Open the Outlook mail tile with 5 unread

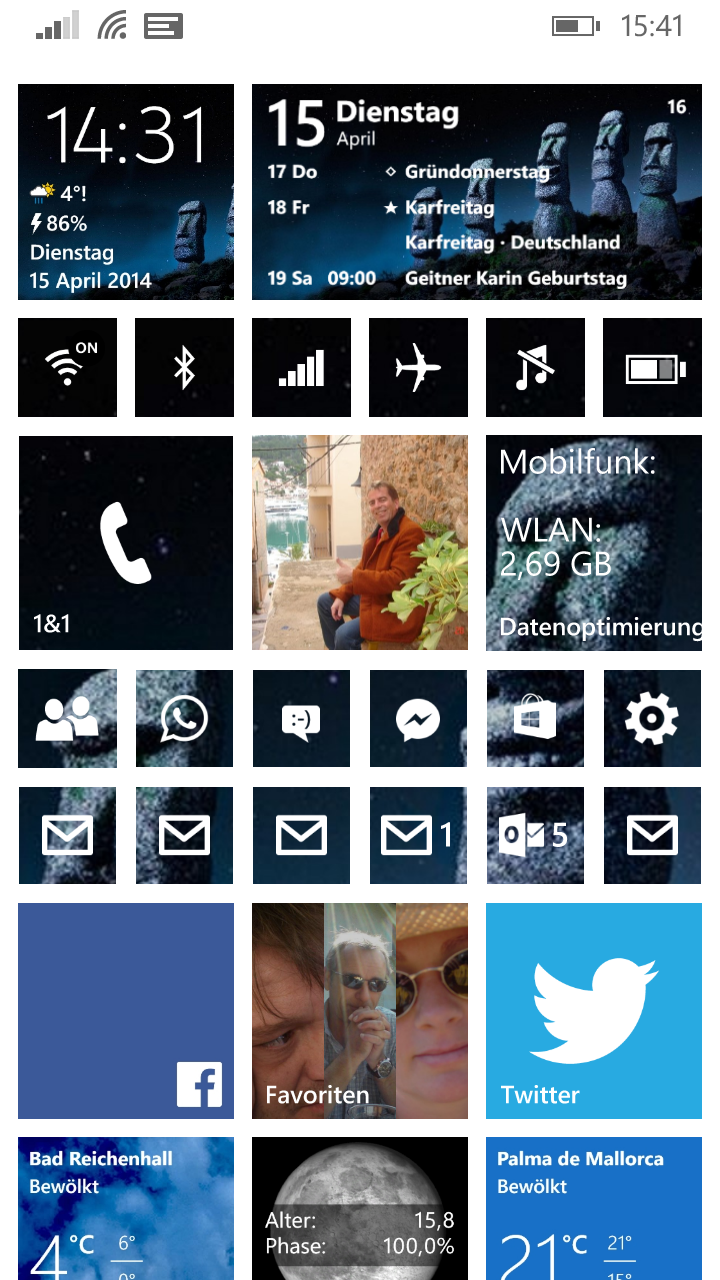pos(535,835)
